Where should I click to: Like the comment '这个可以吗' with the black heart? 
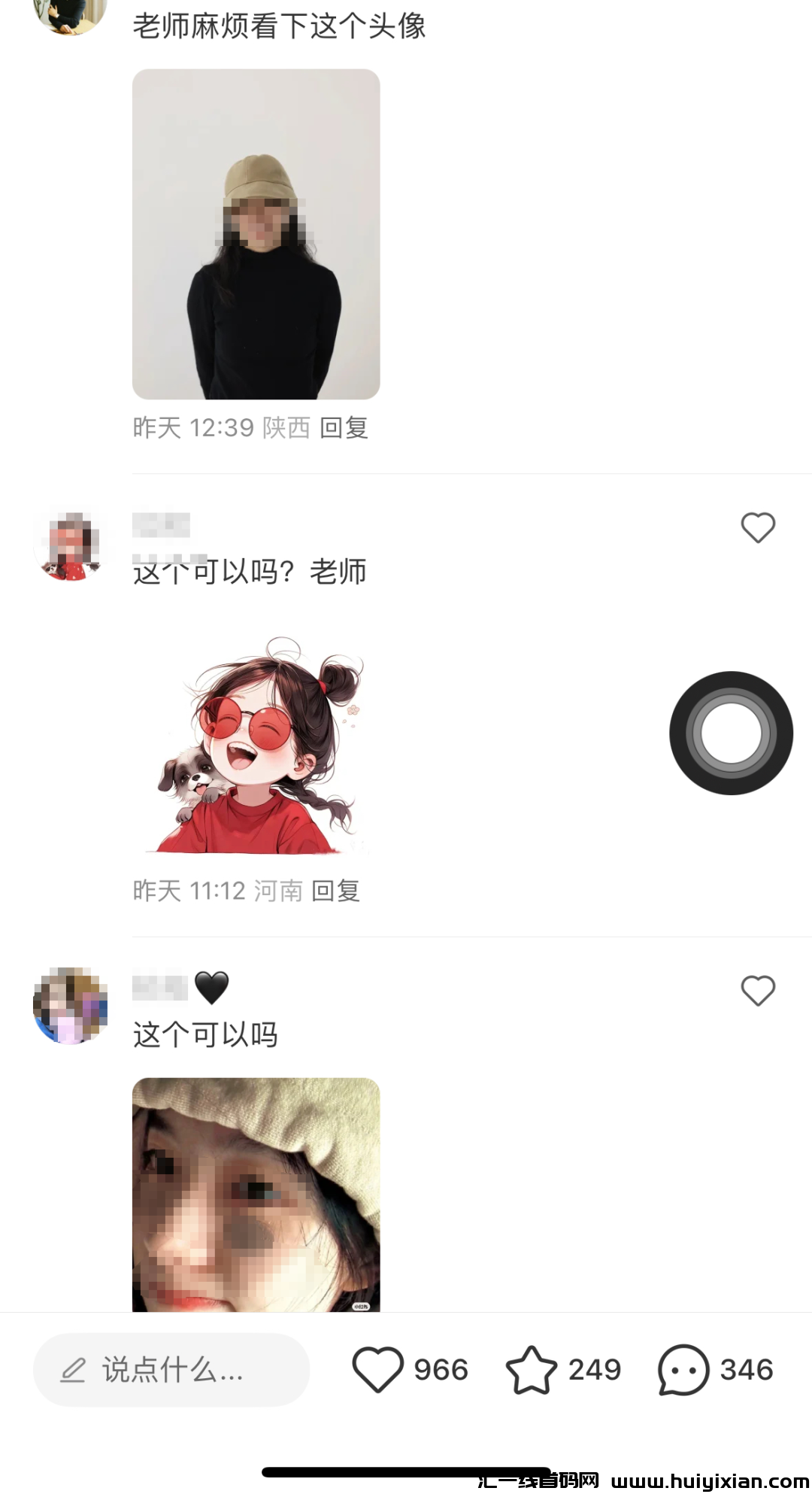click(x=757, y=991)
